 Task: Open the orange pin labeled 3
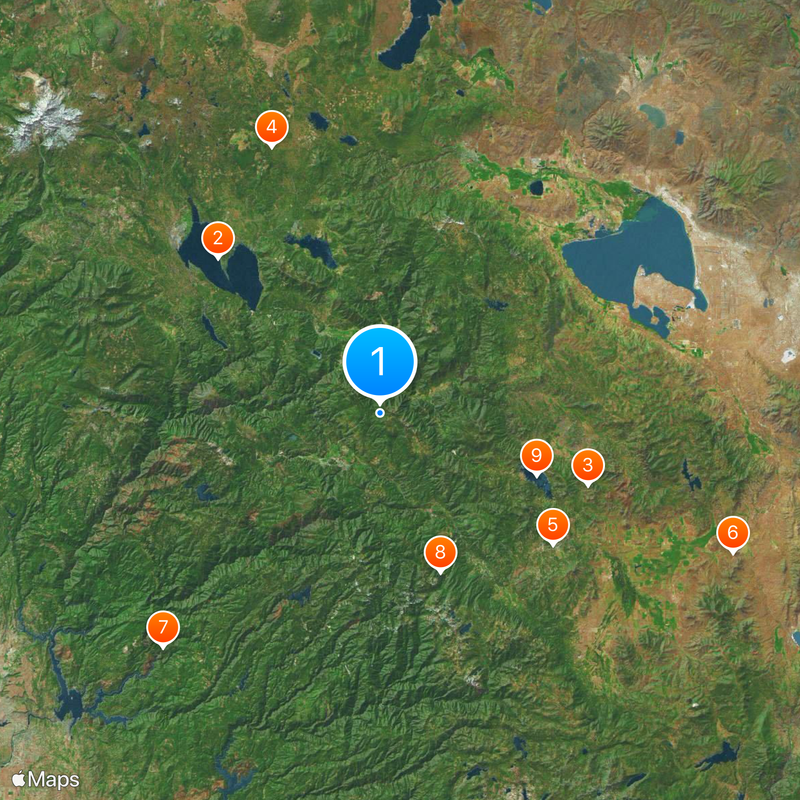tap(587, 465)
